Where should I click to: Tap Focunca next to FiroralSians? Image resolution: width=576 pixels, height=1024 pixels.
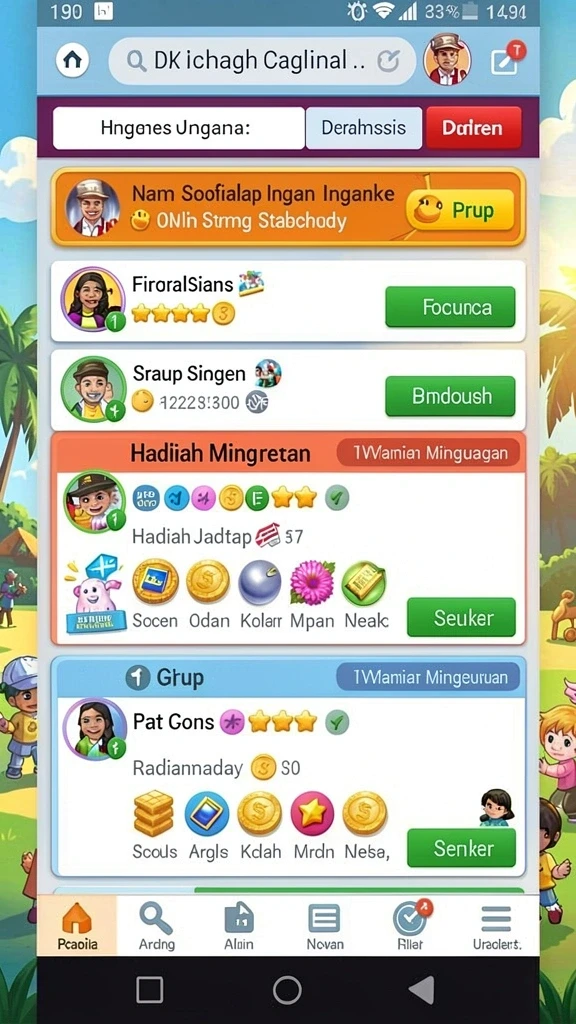[x=450, y=307]
